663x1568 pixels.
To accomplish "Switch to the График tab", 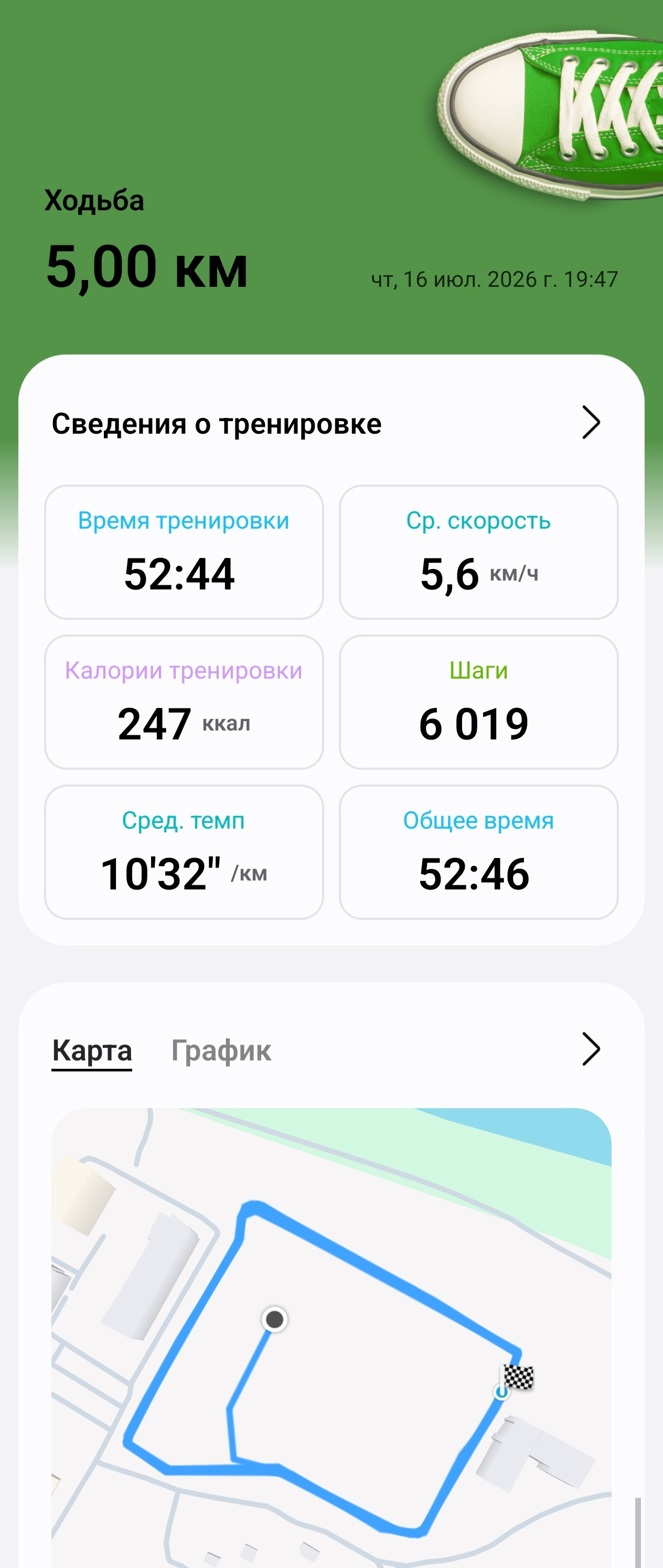I will (x=221, y=1050).
